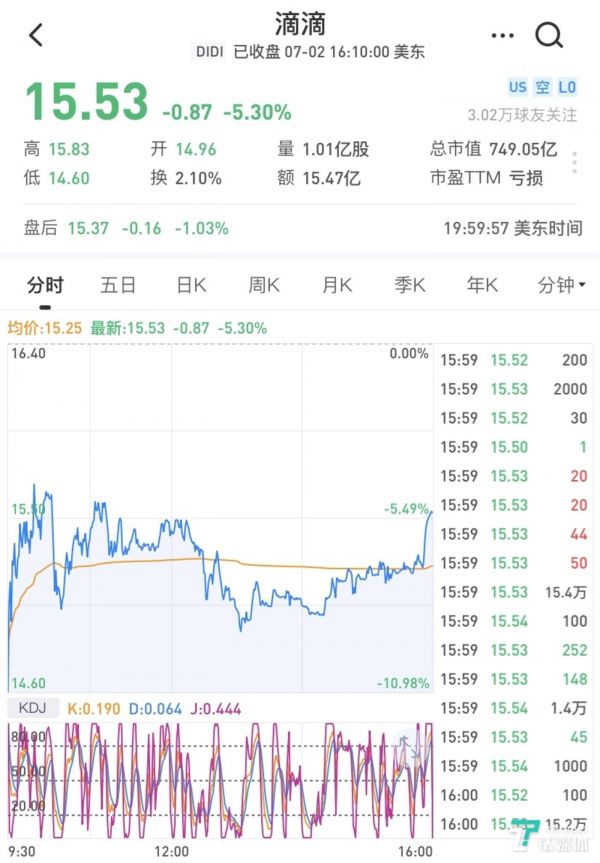Show the 季K chart
The image size is (600, 863).
click(x=410, y=285)
